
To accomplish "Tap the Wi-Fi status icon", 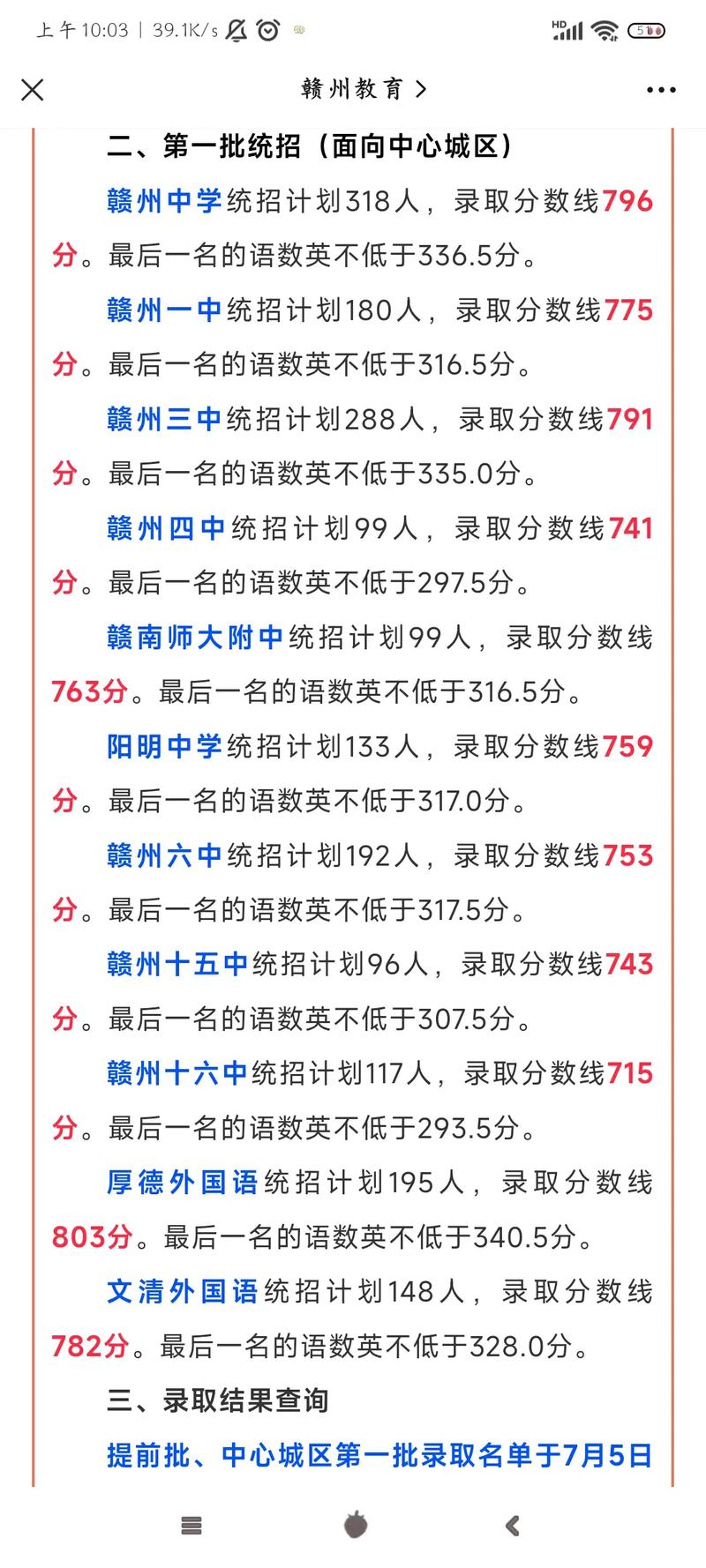I will coord(604,29).
